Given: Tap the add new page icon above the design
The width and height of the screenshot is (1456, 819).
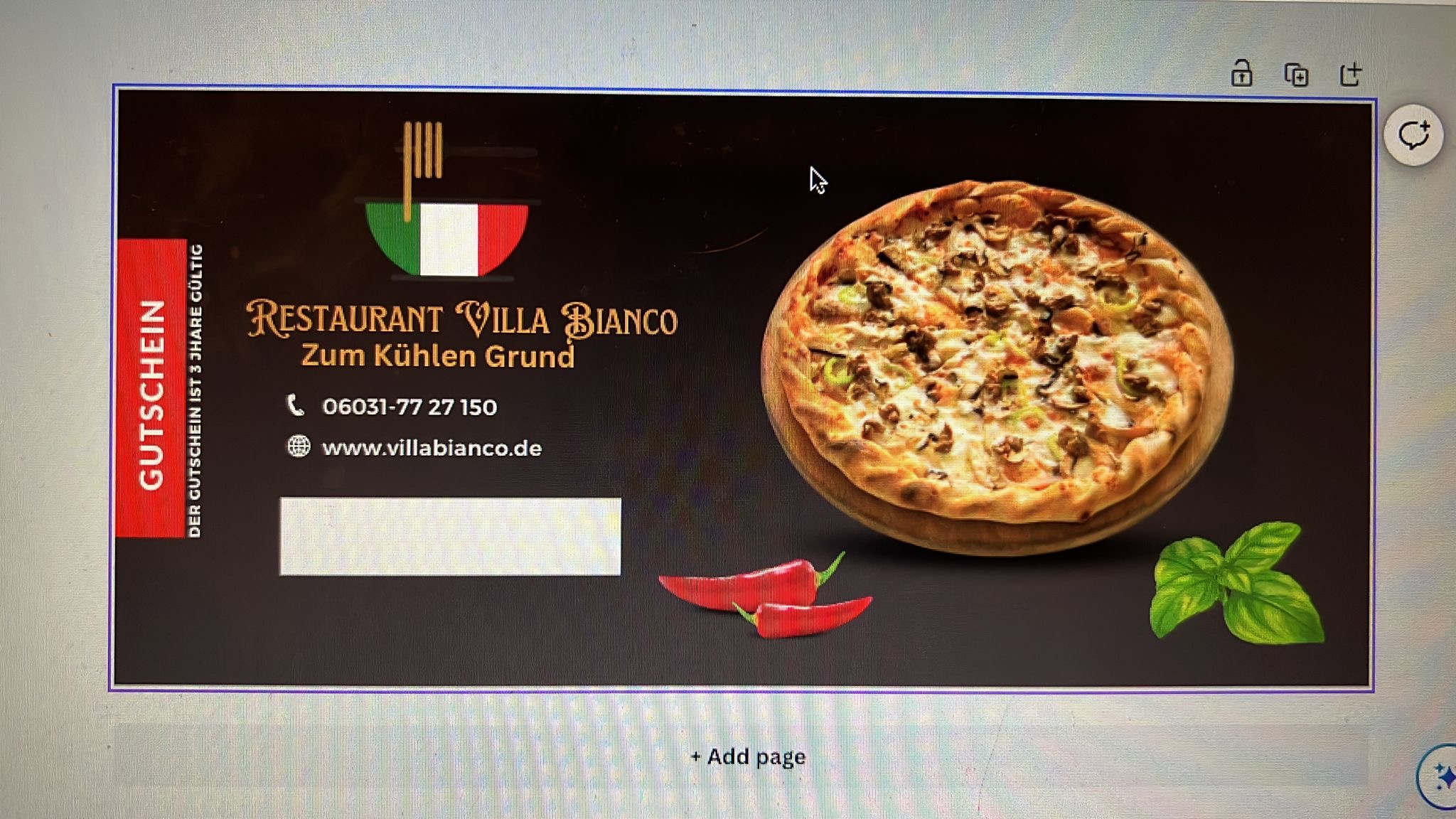Looking at the screenshot, I should pyautogui.click(x=1350, y=74).
